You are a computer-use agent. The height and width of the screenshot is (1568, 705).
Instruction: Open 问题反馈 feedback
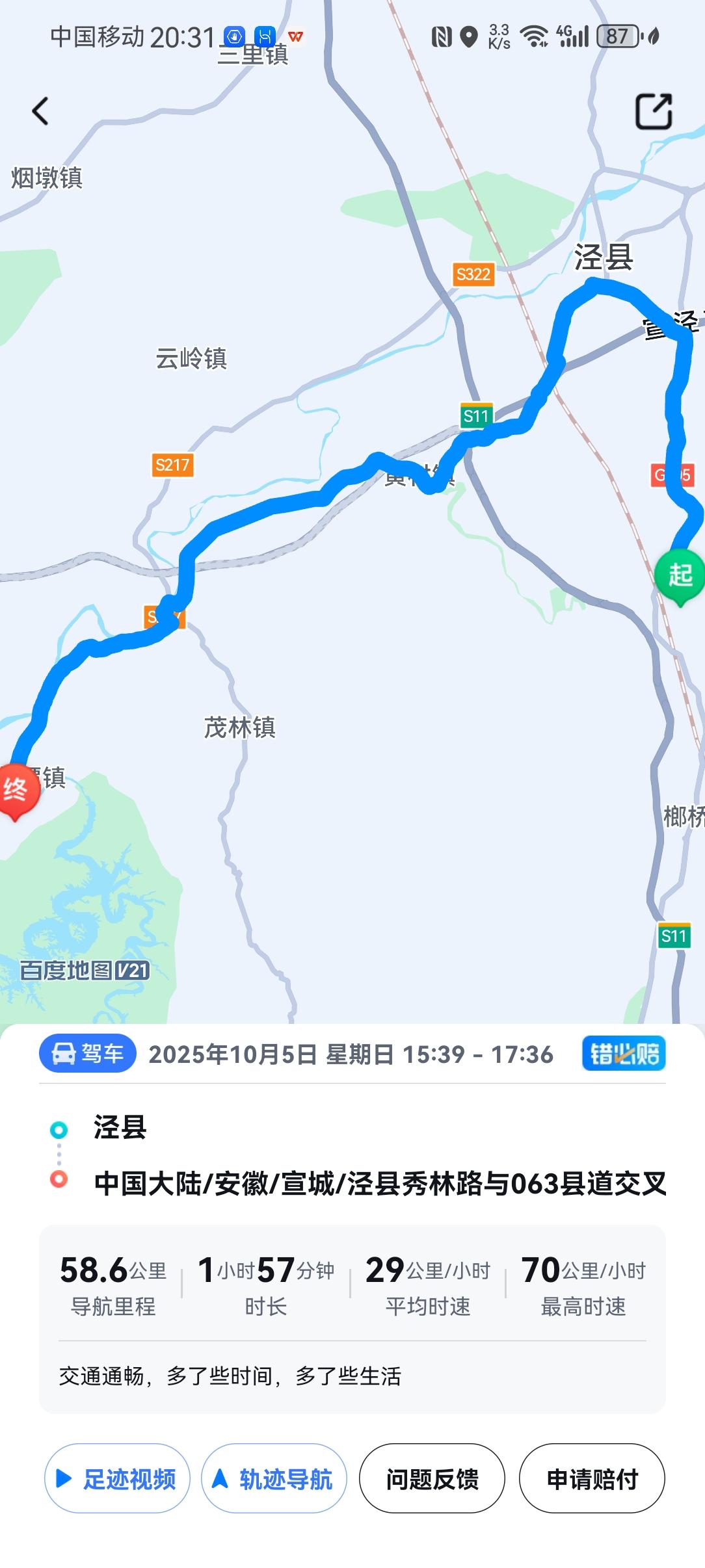(x=432, y=1479)
